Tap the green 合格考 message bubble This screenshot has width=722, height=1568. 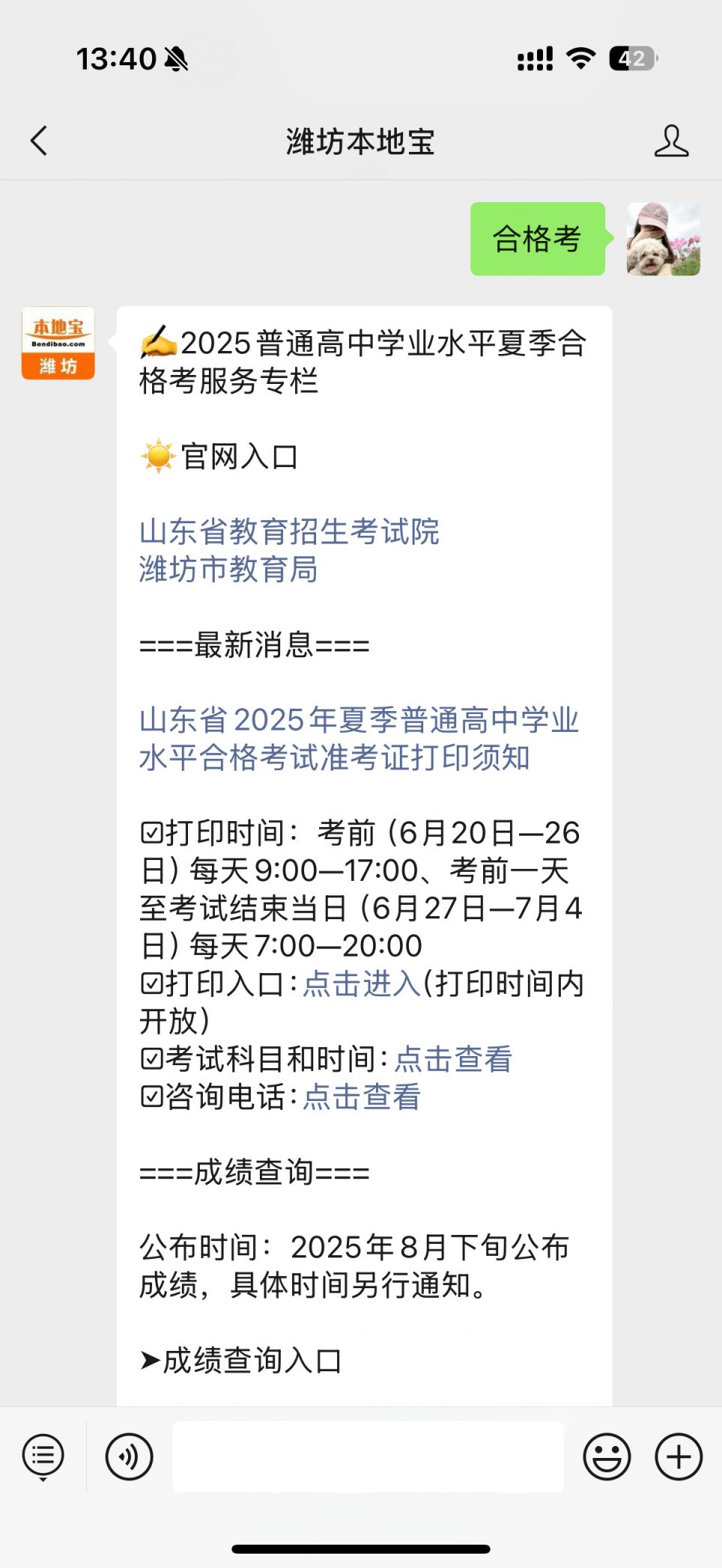tap(537, 240)
